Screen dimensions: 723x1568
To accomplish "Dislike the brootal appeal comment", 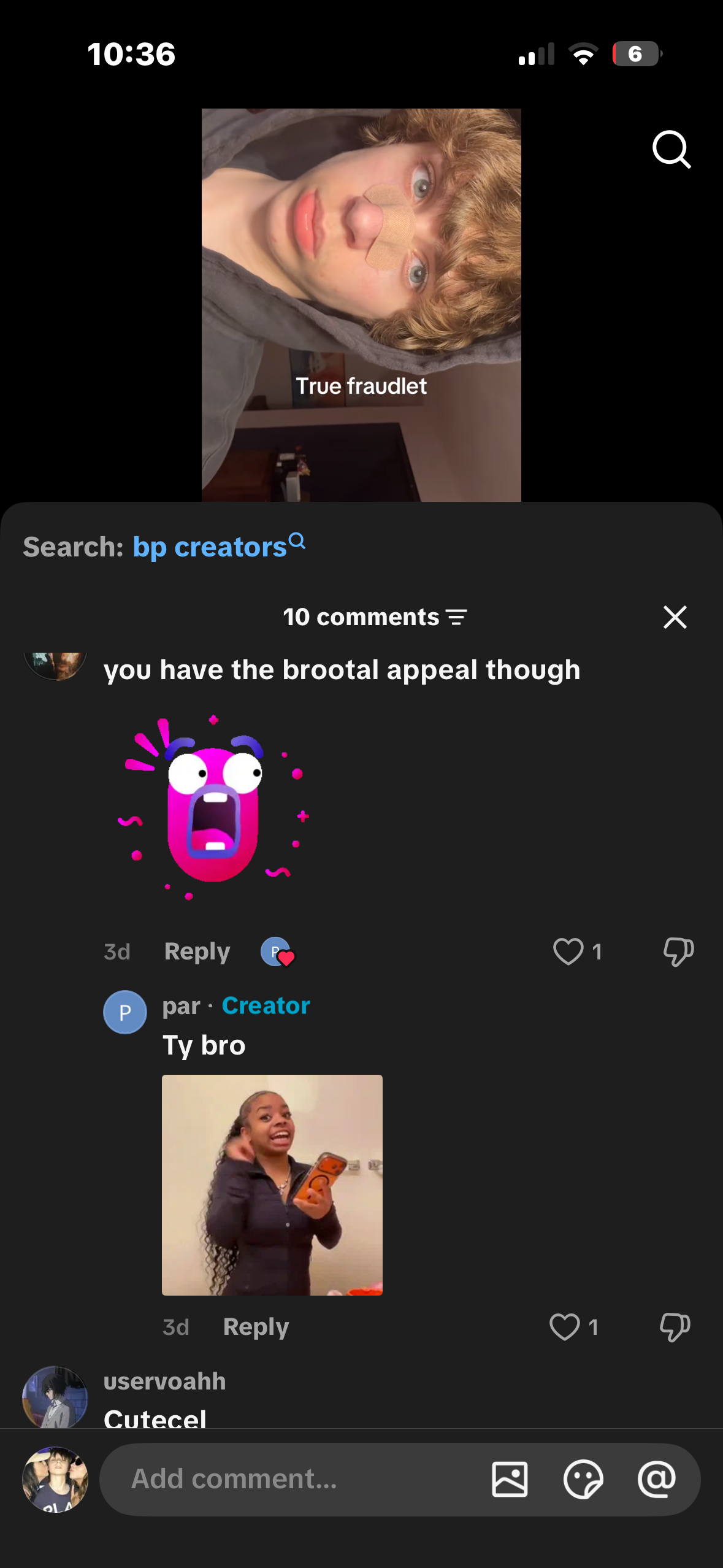I will point(678,951).
